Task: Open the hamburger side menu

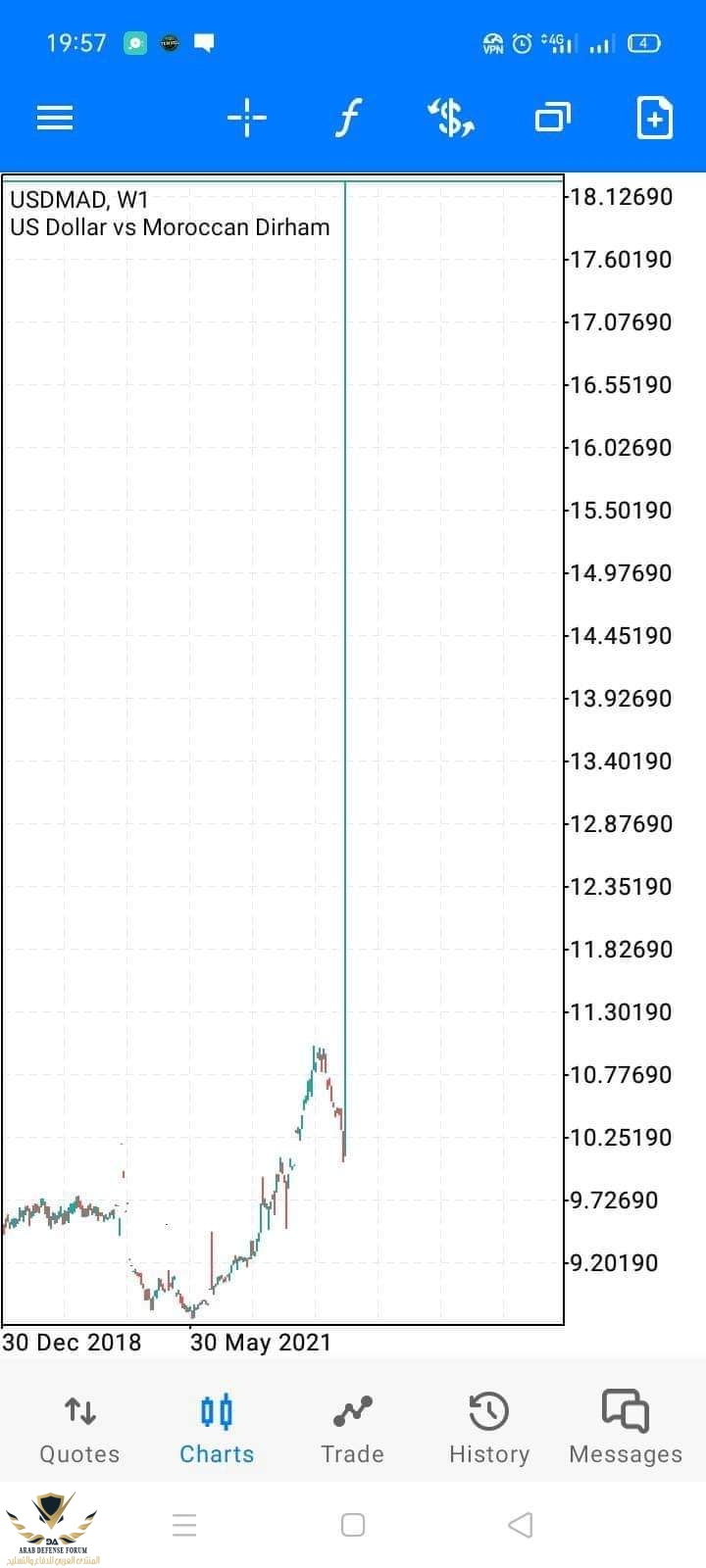Action: point(55,119)
